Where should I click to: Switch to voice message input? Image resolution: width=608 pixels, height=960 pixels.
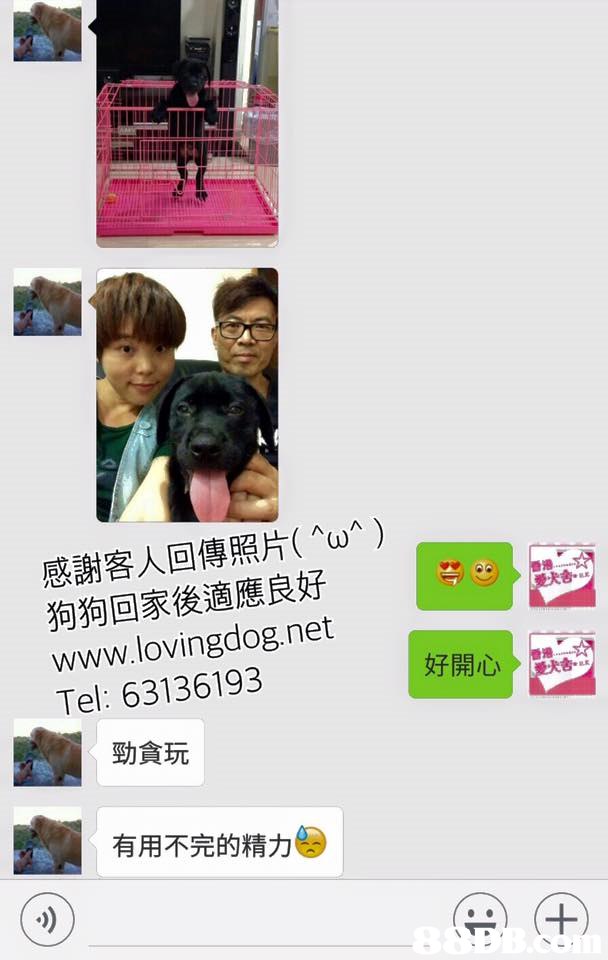(x=47, y=920)
